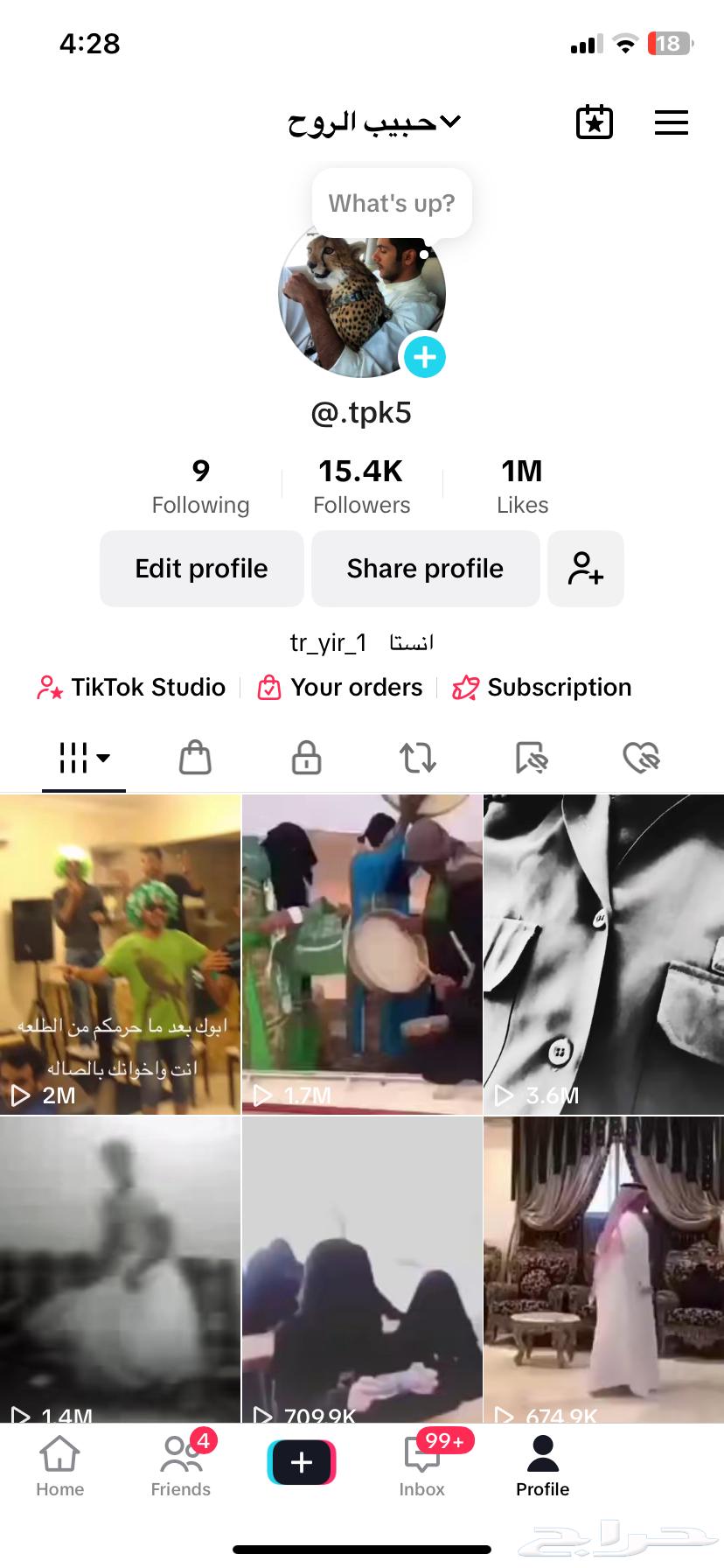Switch to the saved videos tab
Image resolution: width=724 pixels, height=1568 pixels.
[532, 758]
